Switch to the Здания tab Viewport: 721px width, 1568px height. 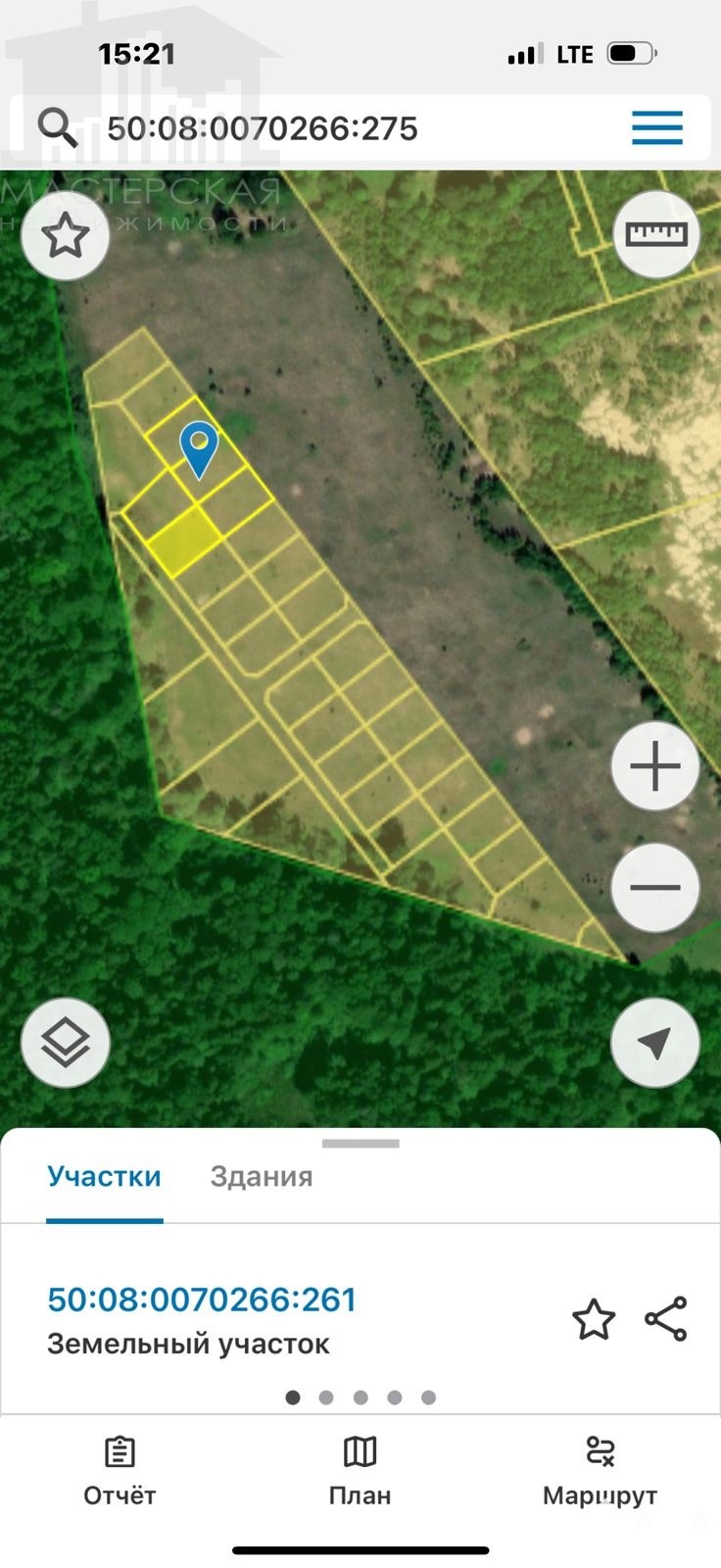pos(262,1176)
